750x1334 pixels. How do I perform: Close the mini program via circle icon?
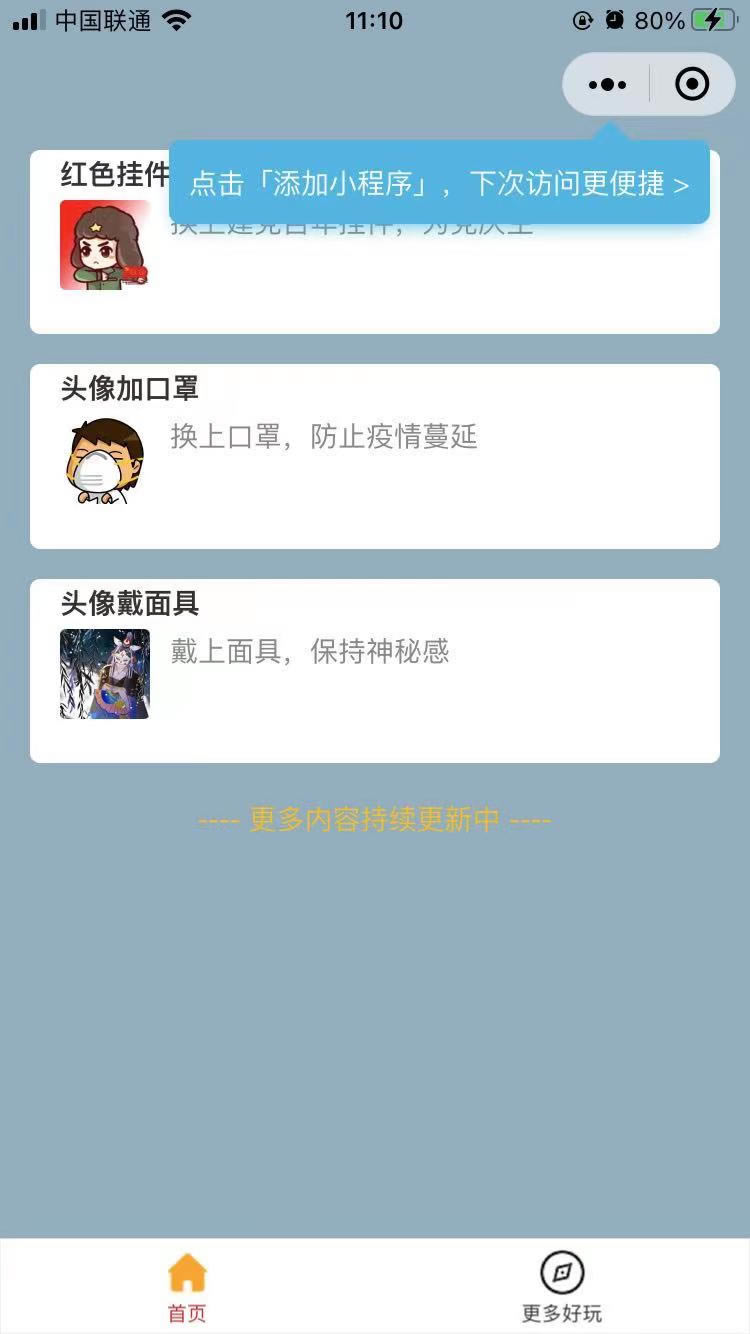coord(692,85)
